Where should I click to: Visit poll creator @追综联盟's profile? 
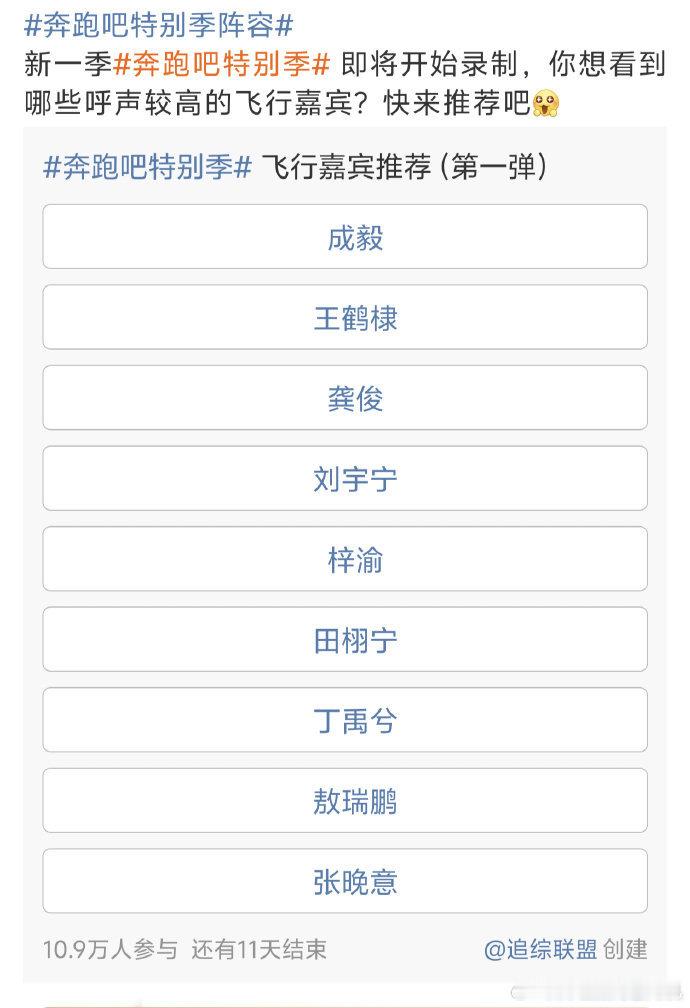point(540,949)
